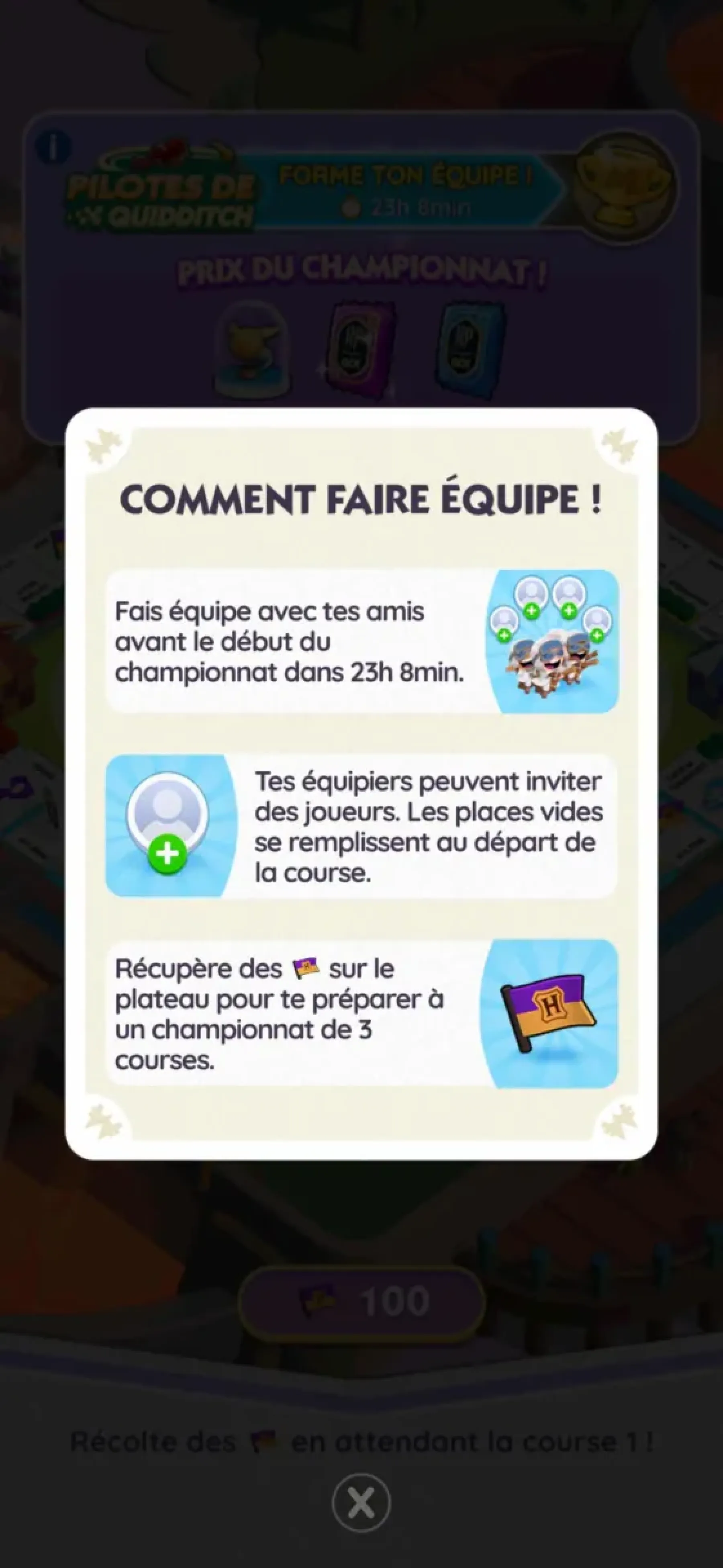Image resolution: width=723 pixels, height=1568 pixels.
Task: Close the team-up instructions popup
Action: (361, 1502)
